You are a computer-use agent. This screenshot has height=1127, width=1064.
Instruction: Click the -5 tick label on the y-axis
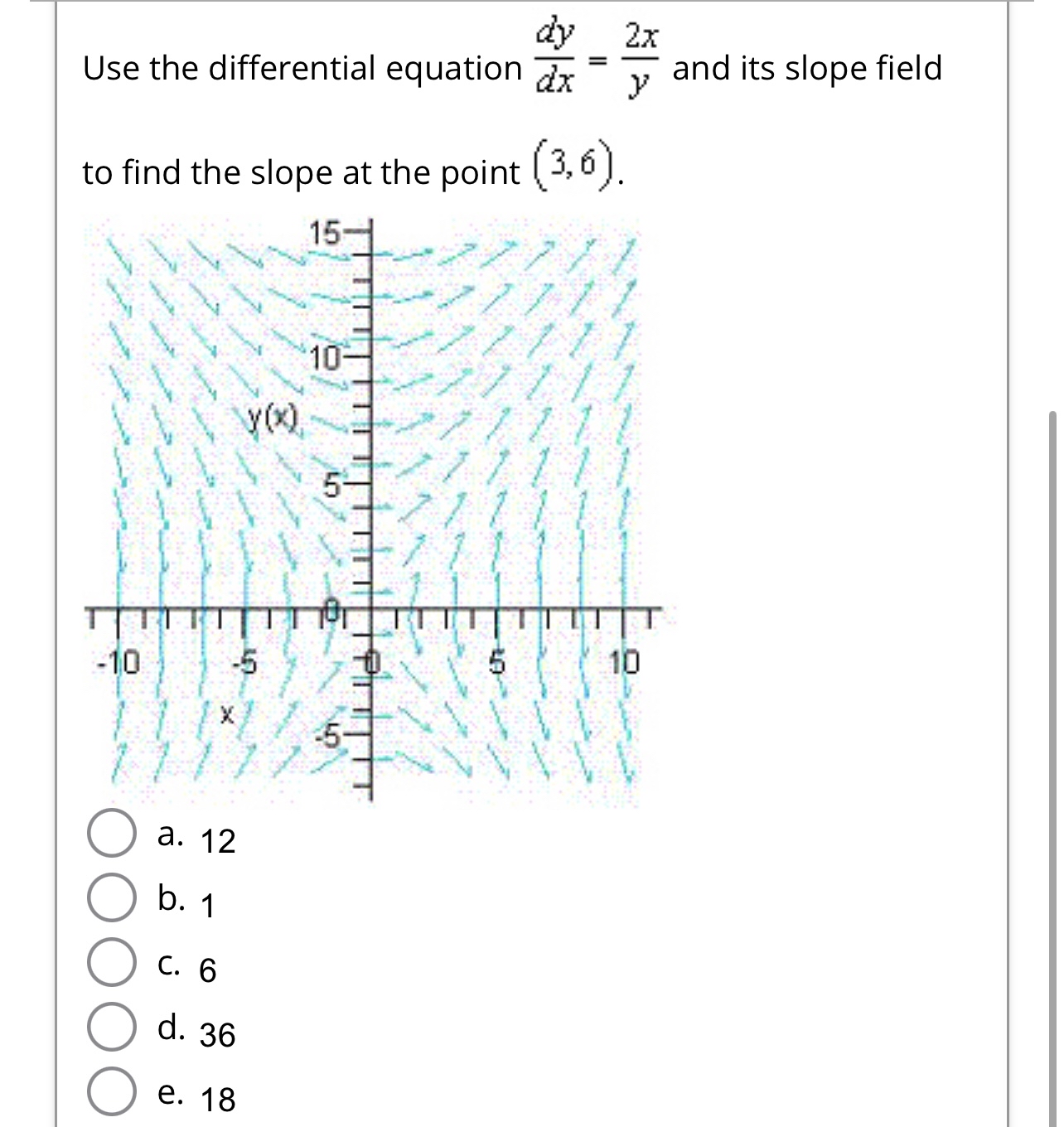330,734
